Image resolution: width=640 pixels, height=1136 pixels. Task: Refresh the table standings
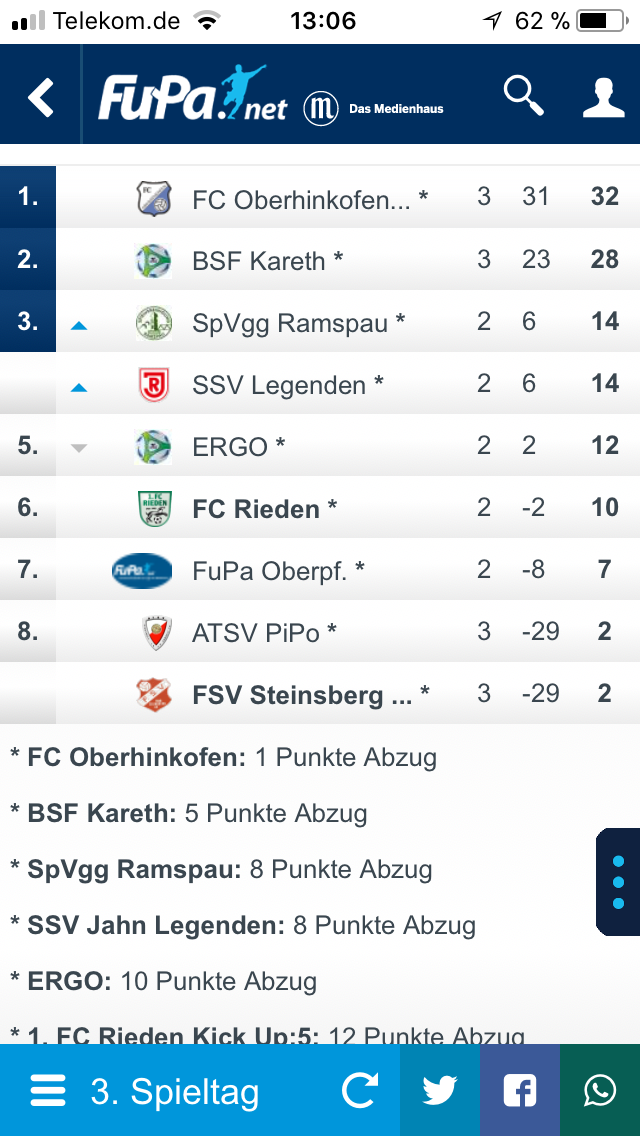click(359, 1091)
